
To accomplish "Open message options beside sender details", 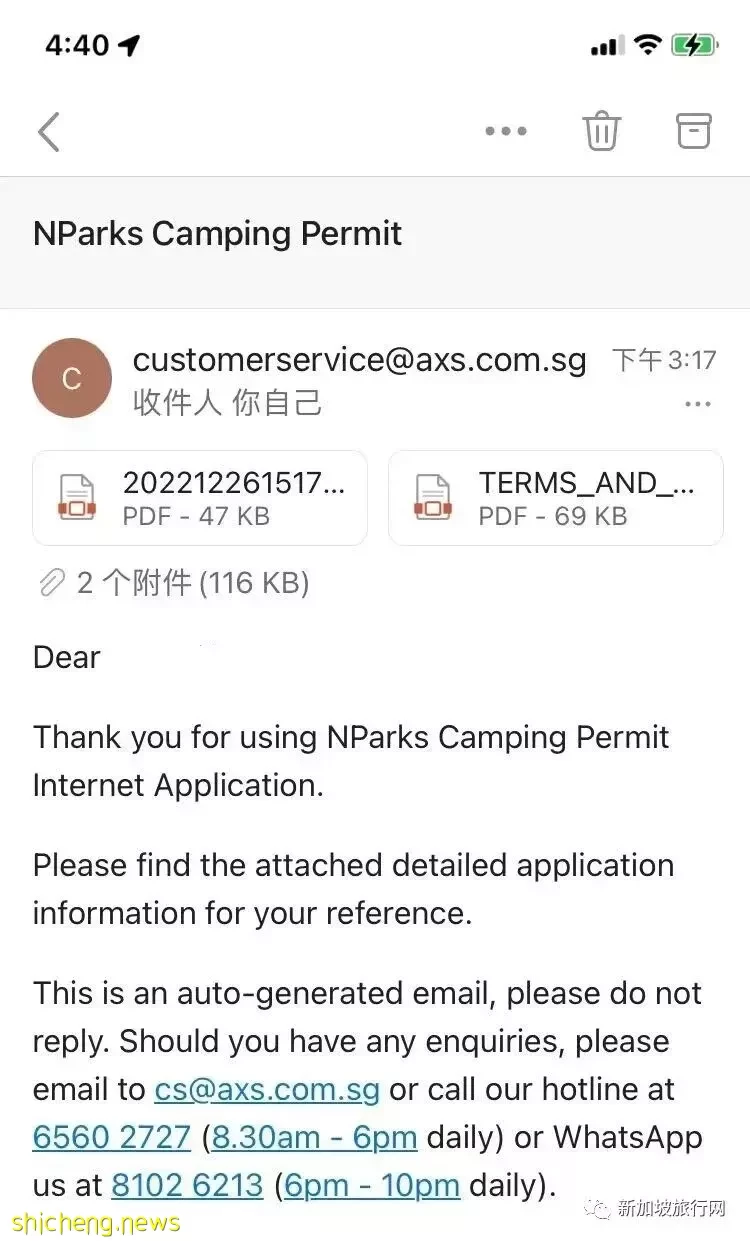I will (697, 404).
